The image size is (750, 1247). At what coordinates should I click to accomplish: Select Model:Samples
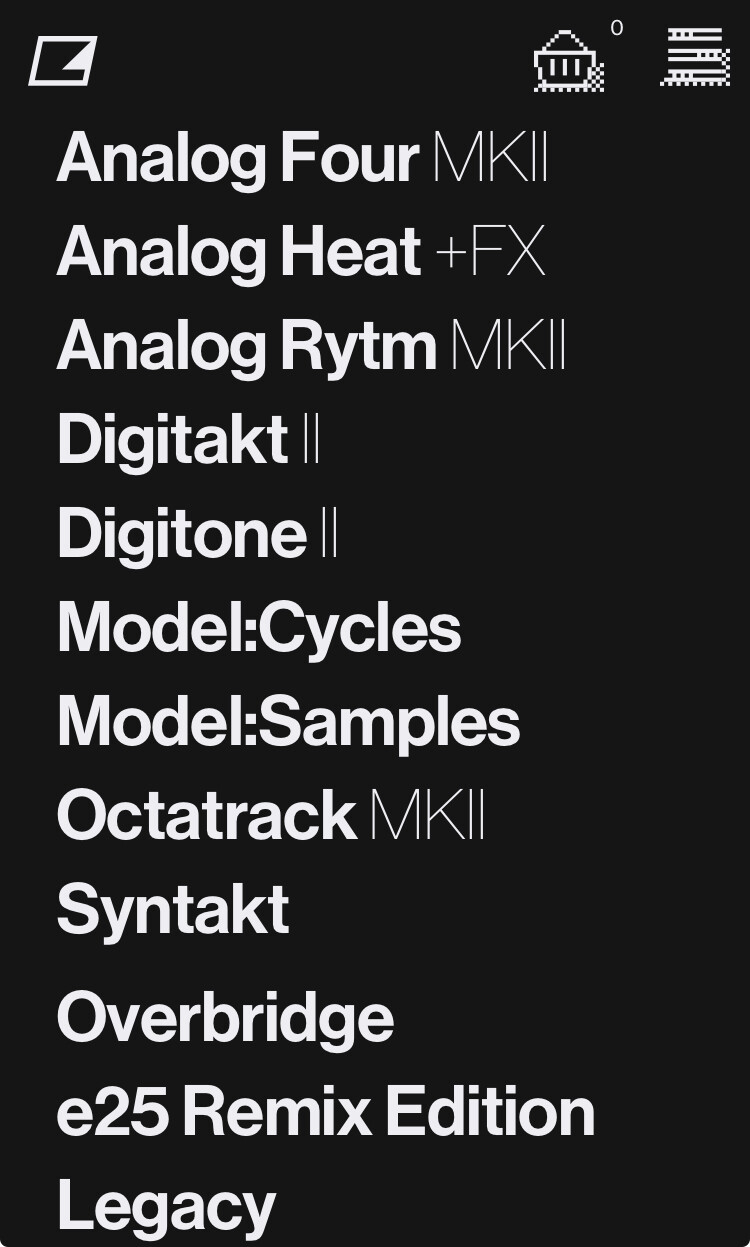289,721
